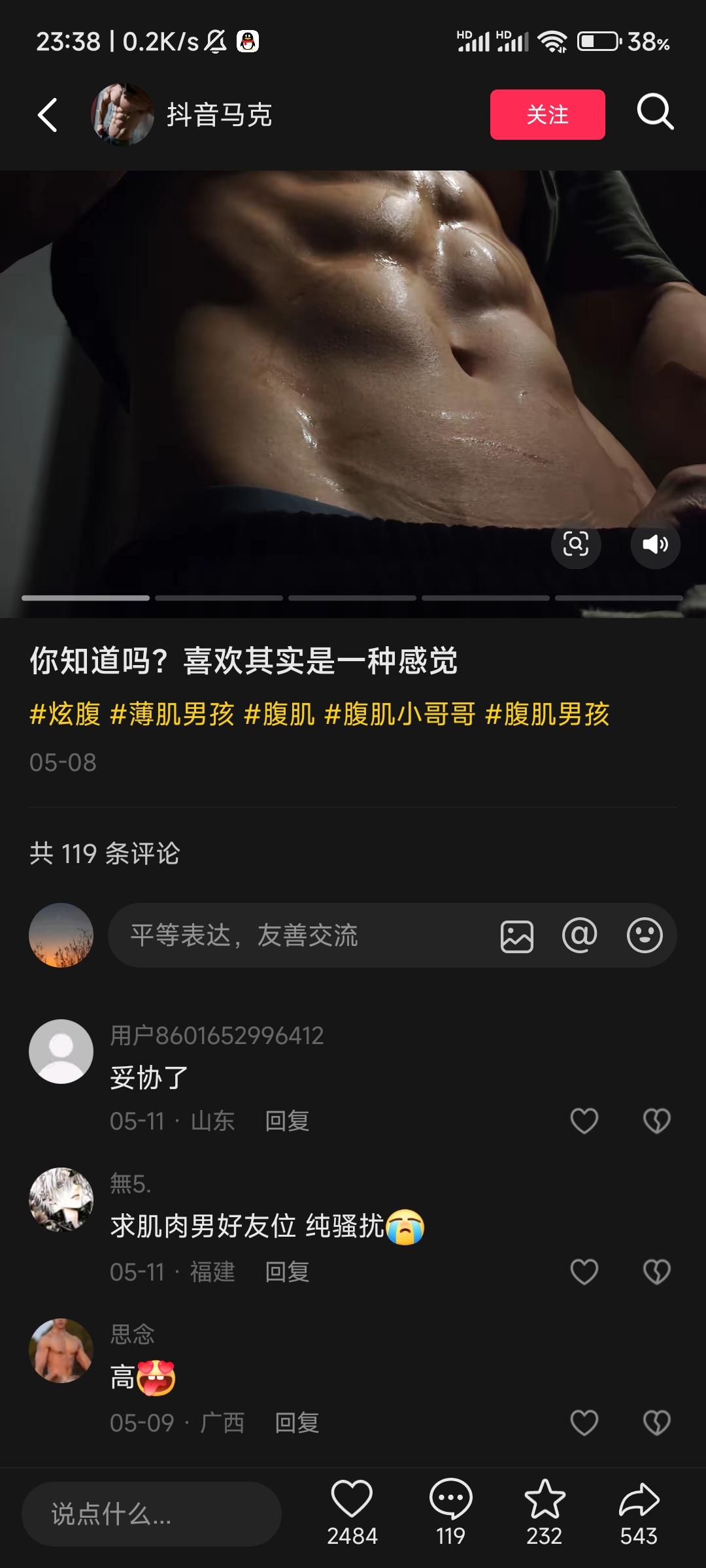Open search via the magnifier icon
This screenshot has height=1568, width=706.
tap(655, 112)
